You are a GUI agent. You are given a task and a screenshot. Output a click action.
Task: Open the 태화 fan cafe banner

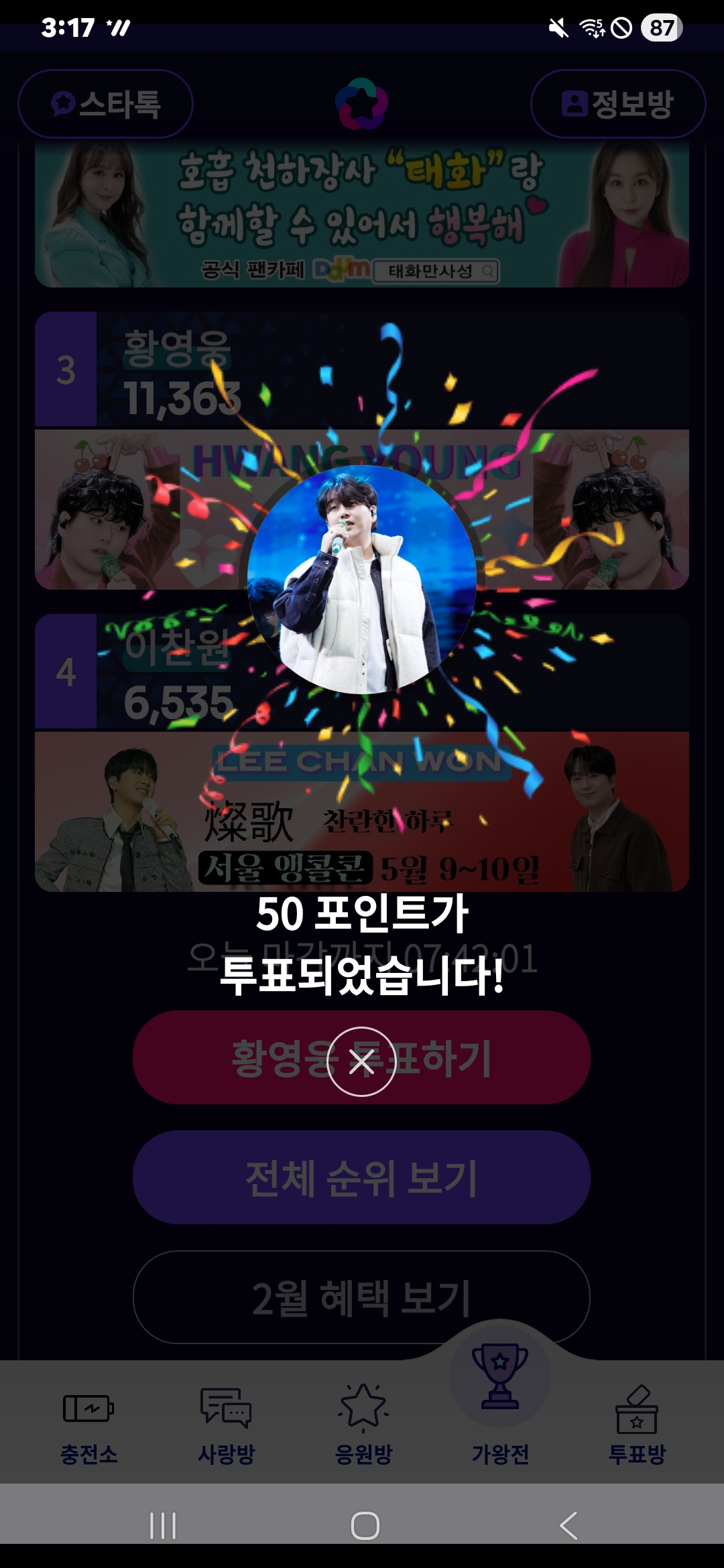click(x=361, y=214)
